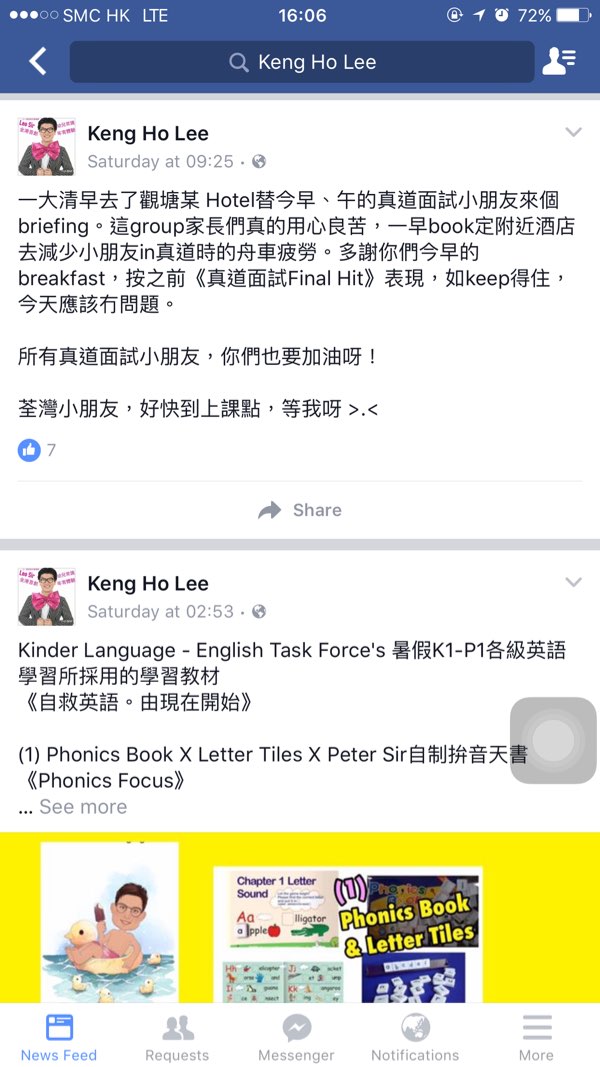Go back using the header arrow
The height and width of the screenshot is (1067, 600).
pyautogui.click(x=38, y=62)
